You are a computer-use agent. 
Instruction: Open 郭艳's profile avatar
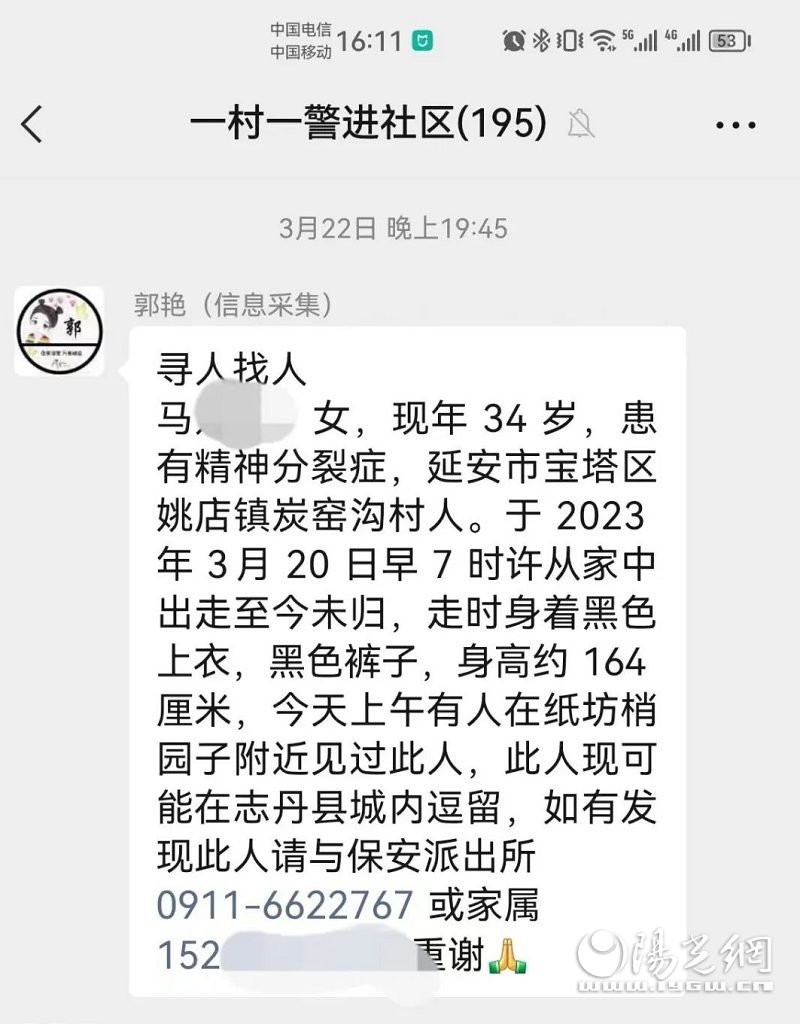pyautogui.click(x=59, y=331)
